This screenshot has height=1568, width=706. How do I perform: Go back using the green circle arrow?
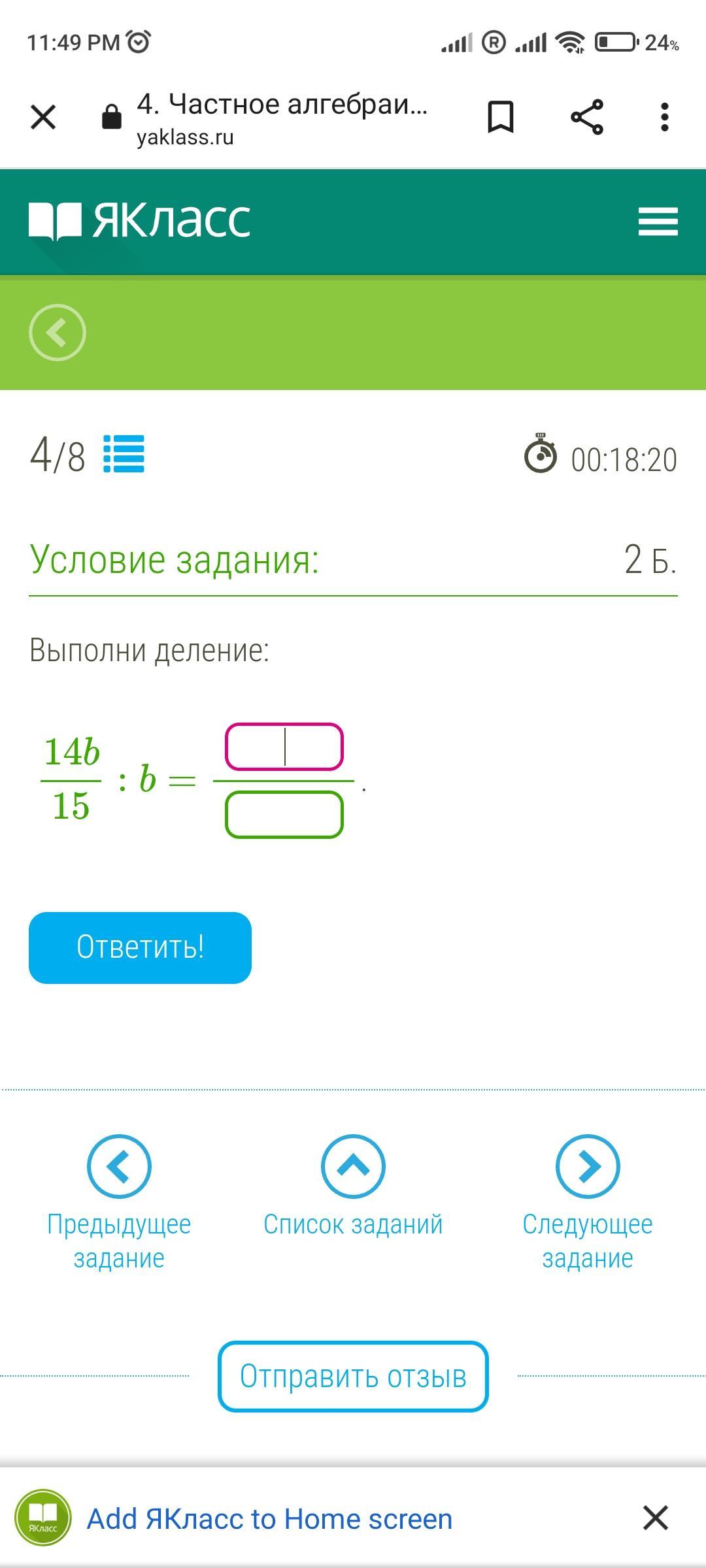point(58,333)
